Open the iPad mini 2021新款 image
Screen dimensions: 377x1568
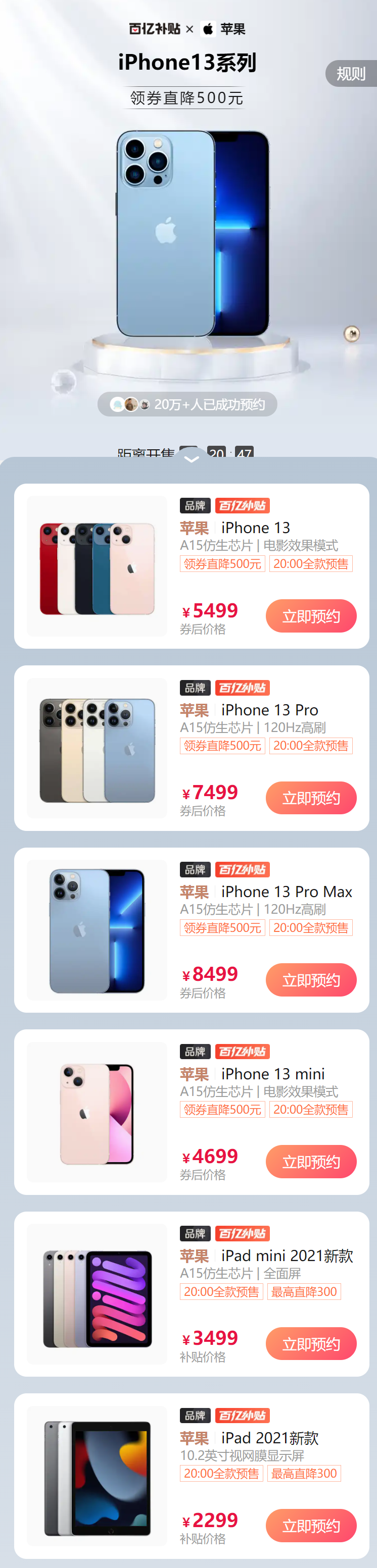tap(97, 1295)
